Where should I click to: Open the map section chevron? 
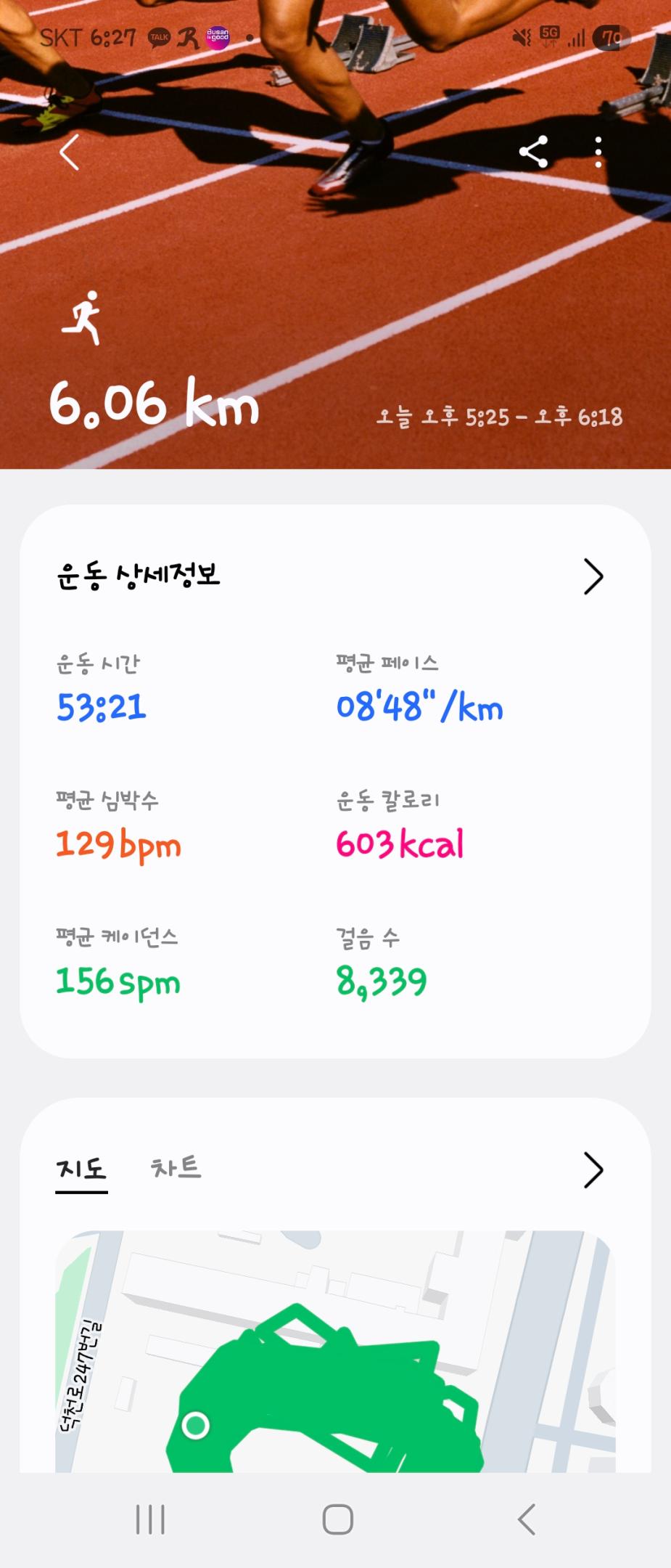(593, 1169)
